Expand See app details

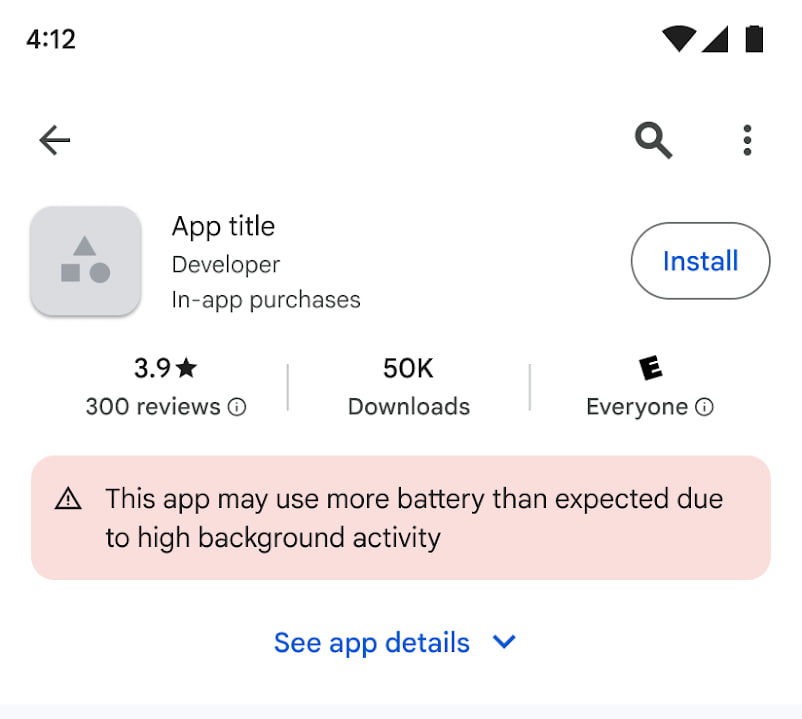coord(395,642)
